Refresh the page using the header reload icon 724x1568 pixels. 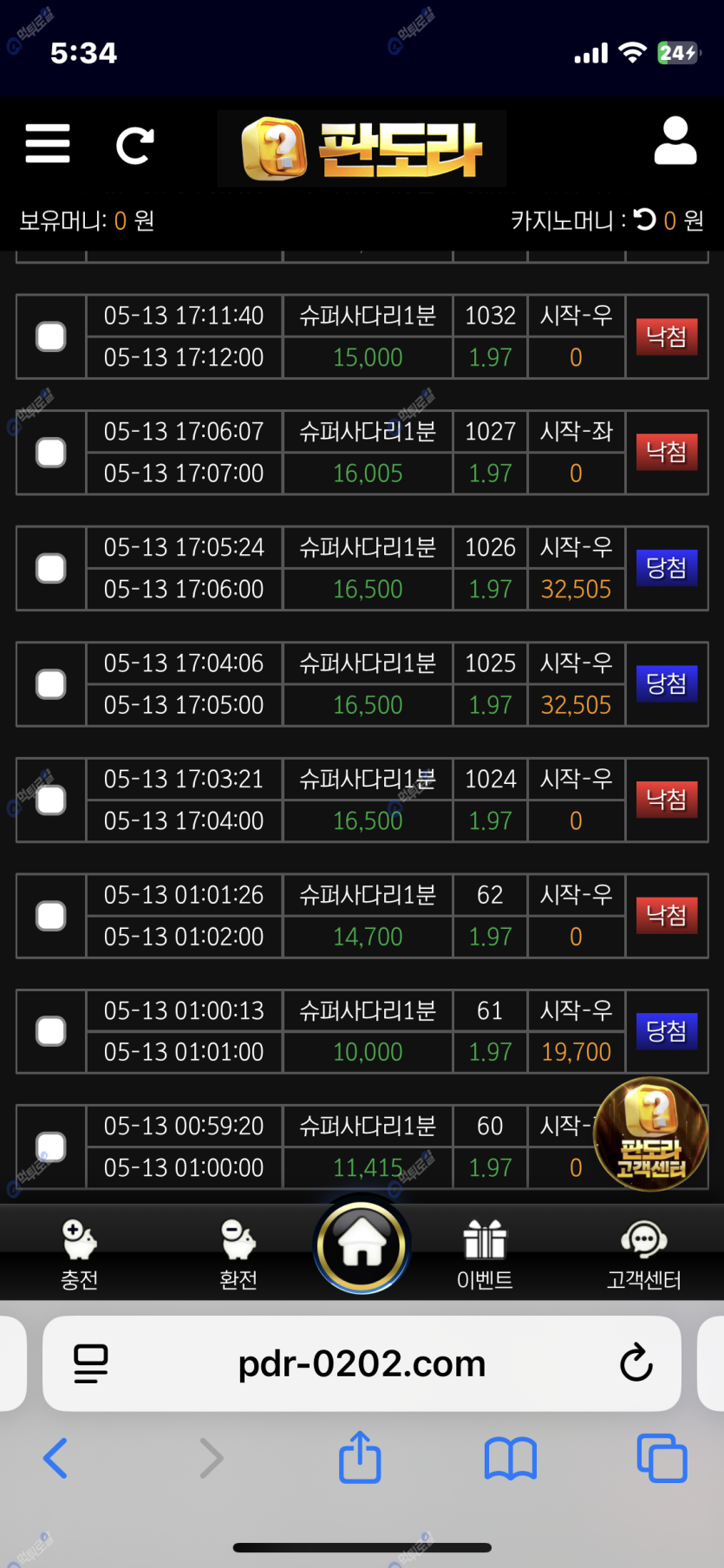135,145
